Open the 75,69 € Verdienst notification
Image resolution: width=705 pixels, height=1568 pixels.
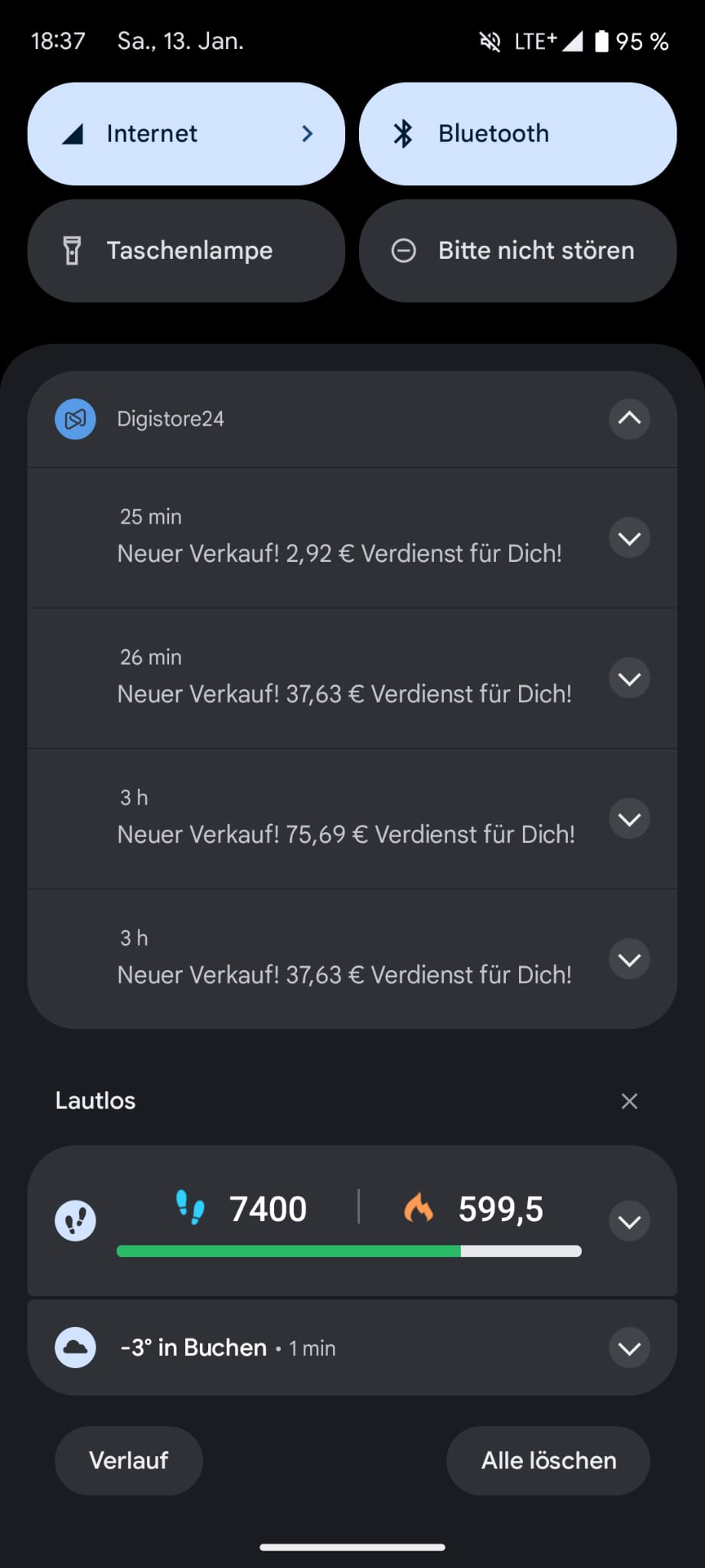345,834
